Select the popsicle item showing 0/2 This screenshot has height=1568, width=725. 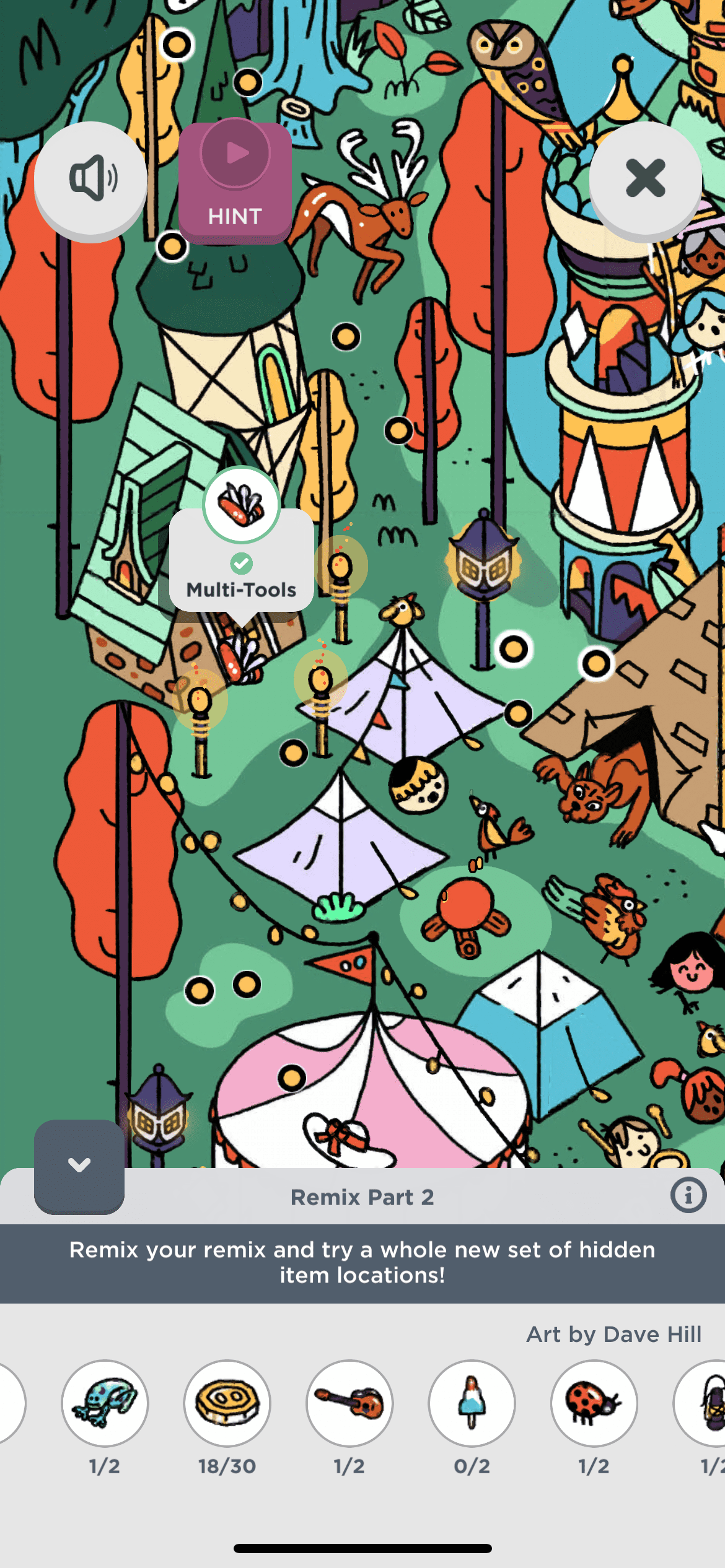pyautogui.click(x=472, y=1403)
